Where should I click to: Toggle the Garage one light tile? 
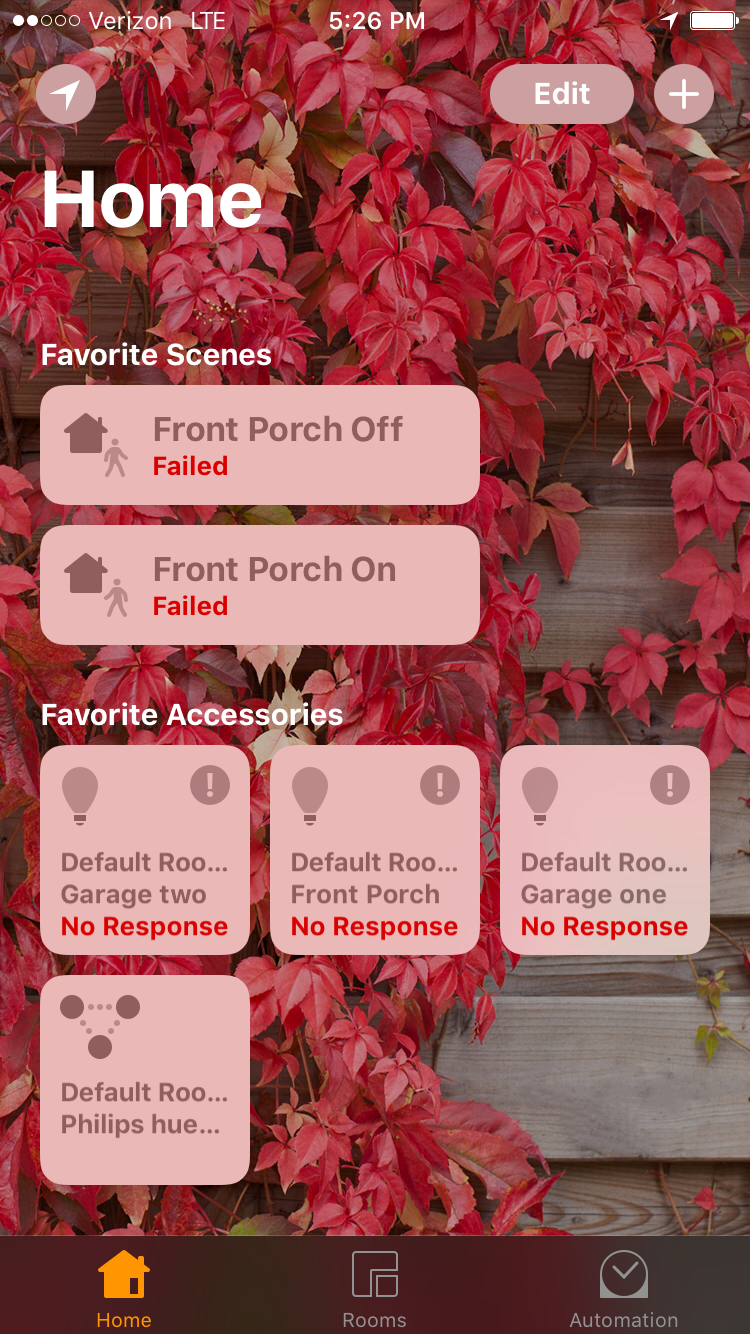click(x=604, y=850)
